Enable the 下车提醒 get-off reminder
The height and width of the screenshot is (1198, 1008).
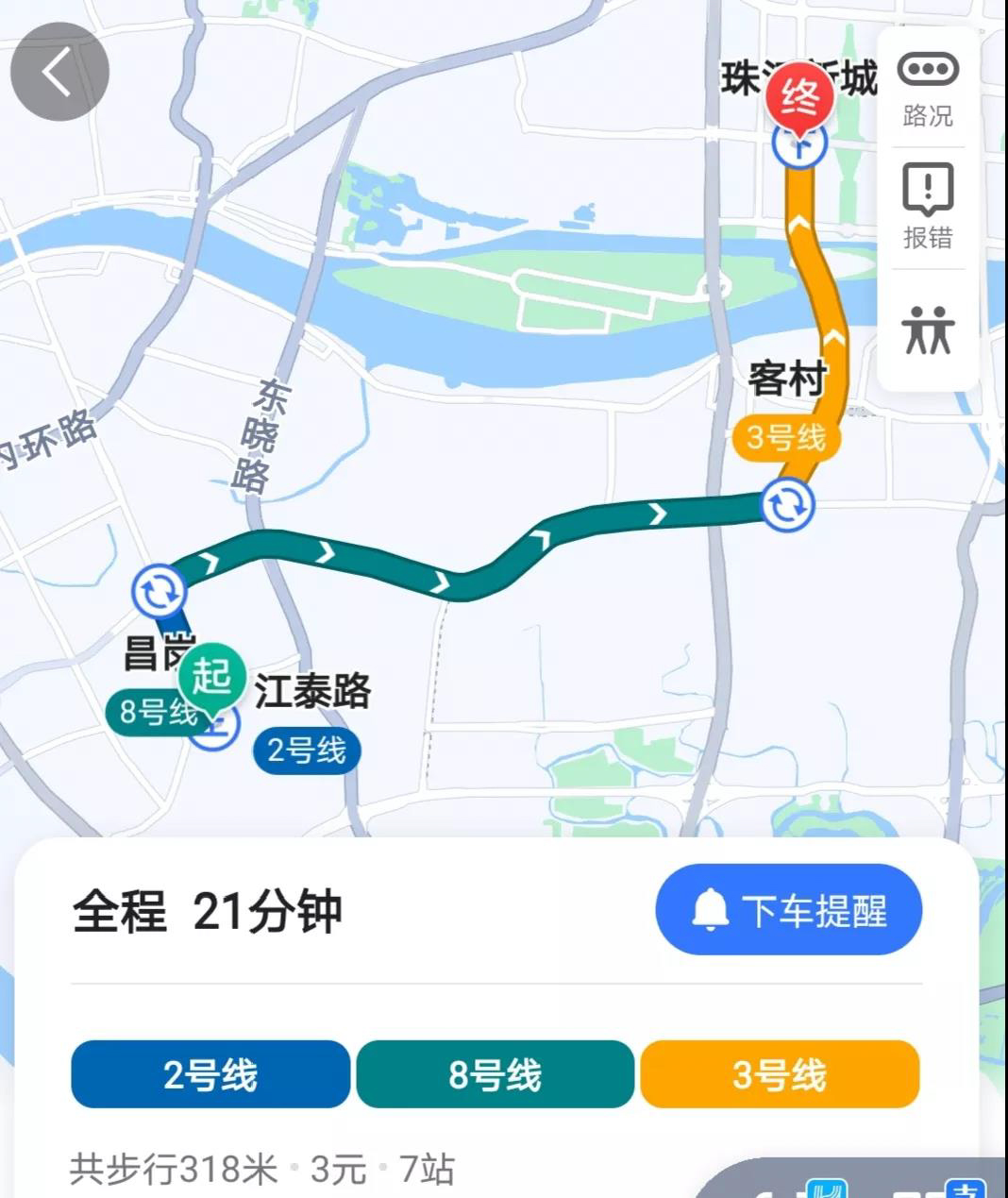[x=789, y=908]
